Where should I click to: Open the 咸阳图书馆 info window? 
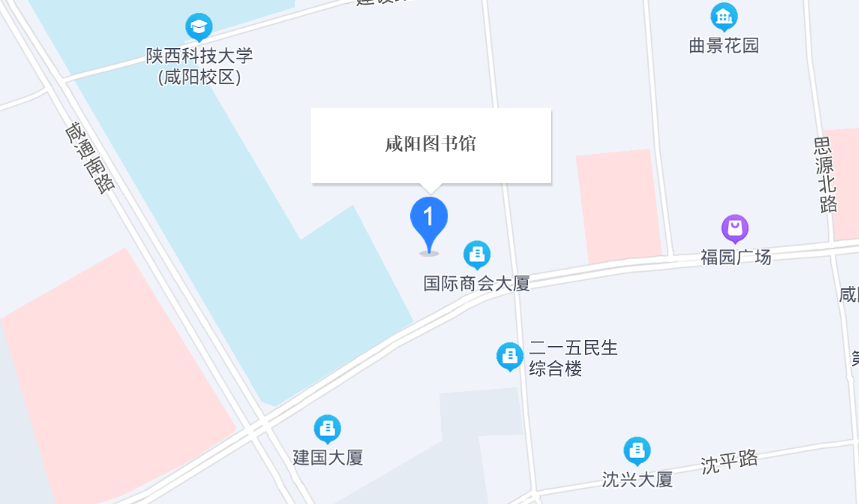pos(430,145)
